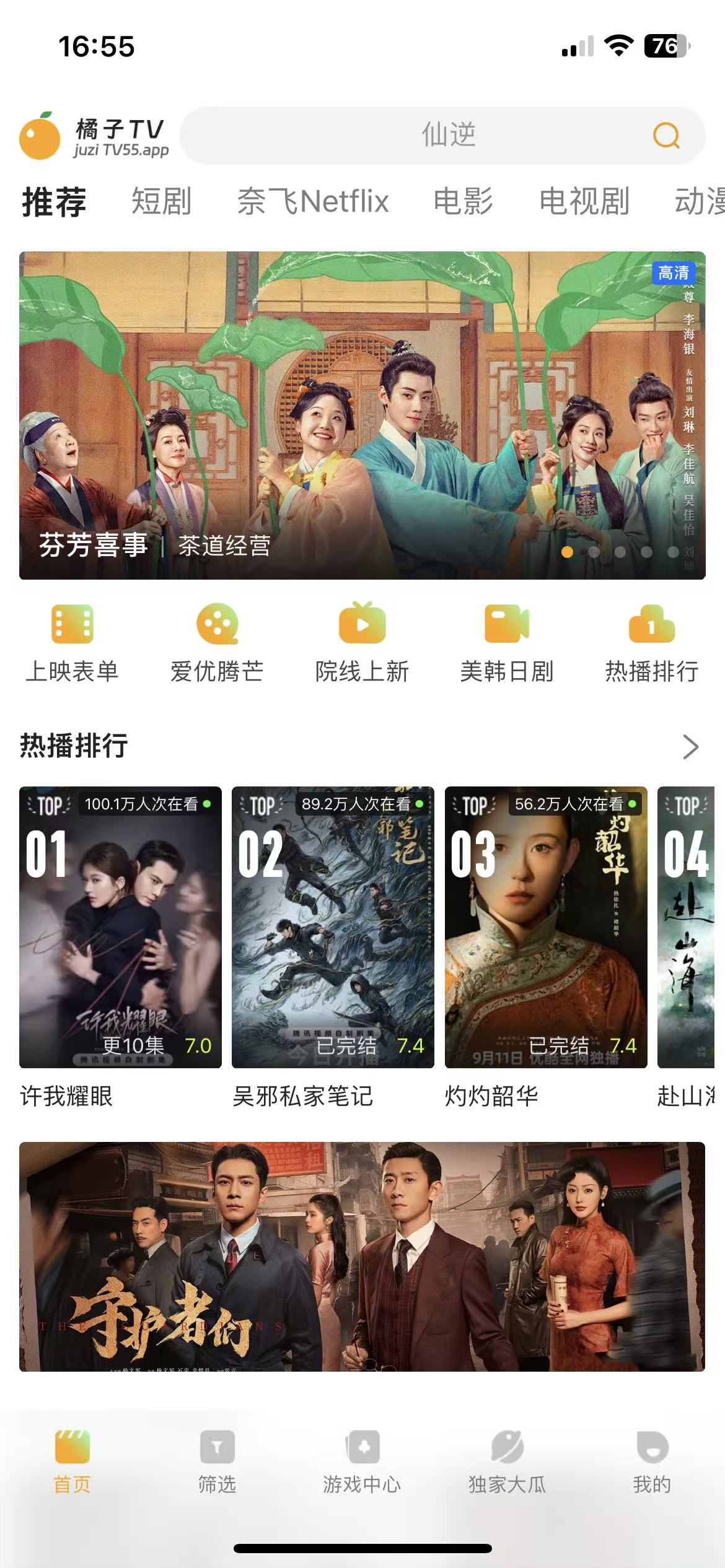Open the top-ranked show 许我耀眼
Screen dimensions: 725x1568
coord(120,927)
